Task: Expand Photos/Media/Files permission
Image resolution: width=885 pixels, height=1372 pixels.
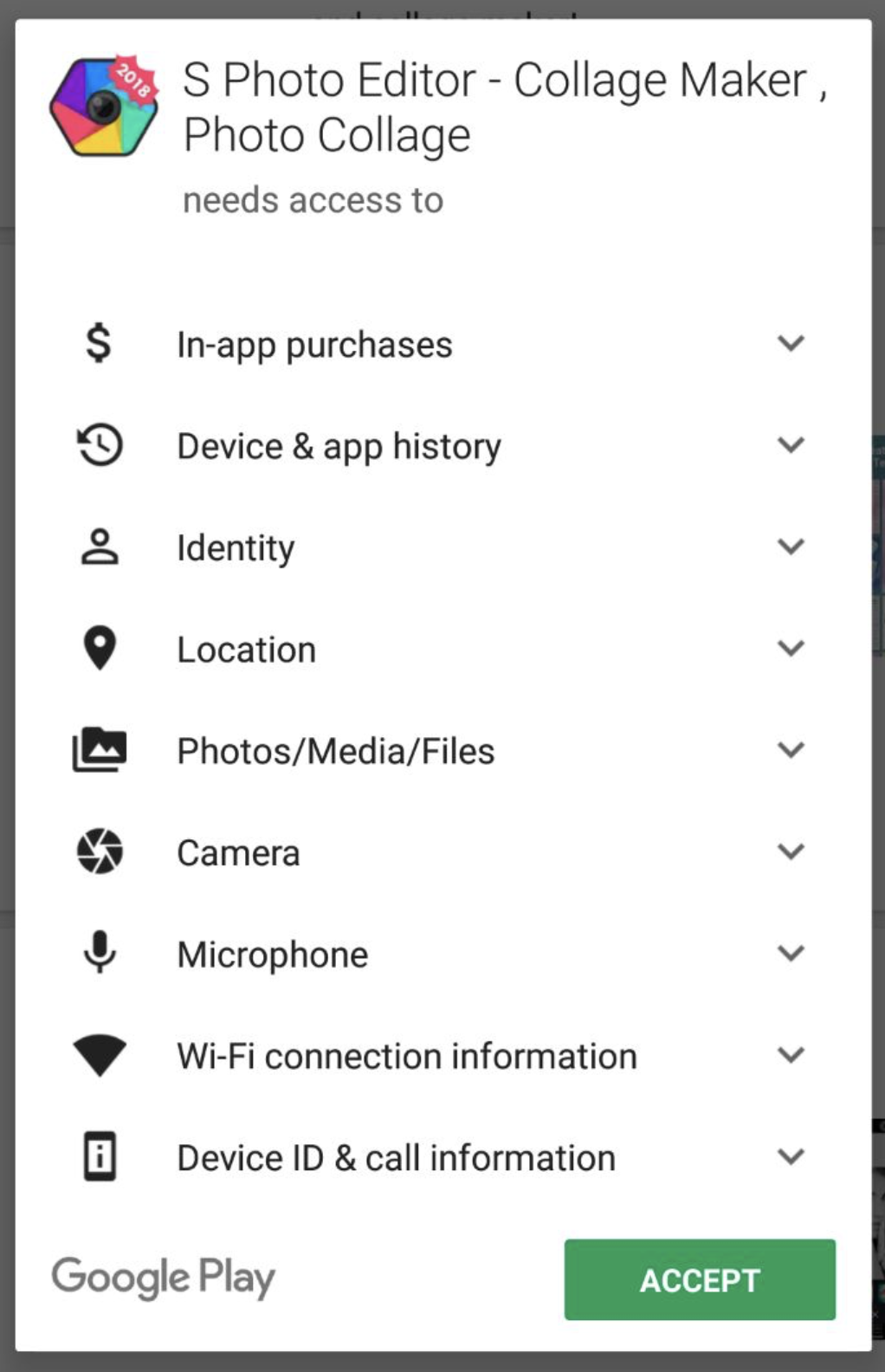Action: coord(791,750)
